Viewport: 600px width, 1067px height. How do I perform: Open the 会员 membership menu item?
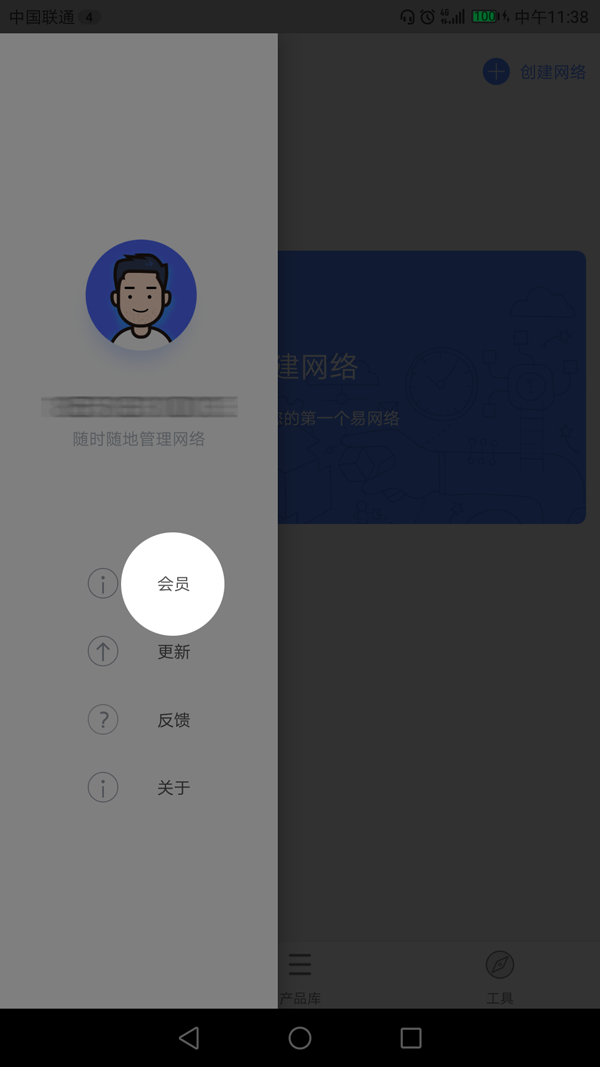point(173,584)
